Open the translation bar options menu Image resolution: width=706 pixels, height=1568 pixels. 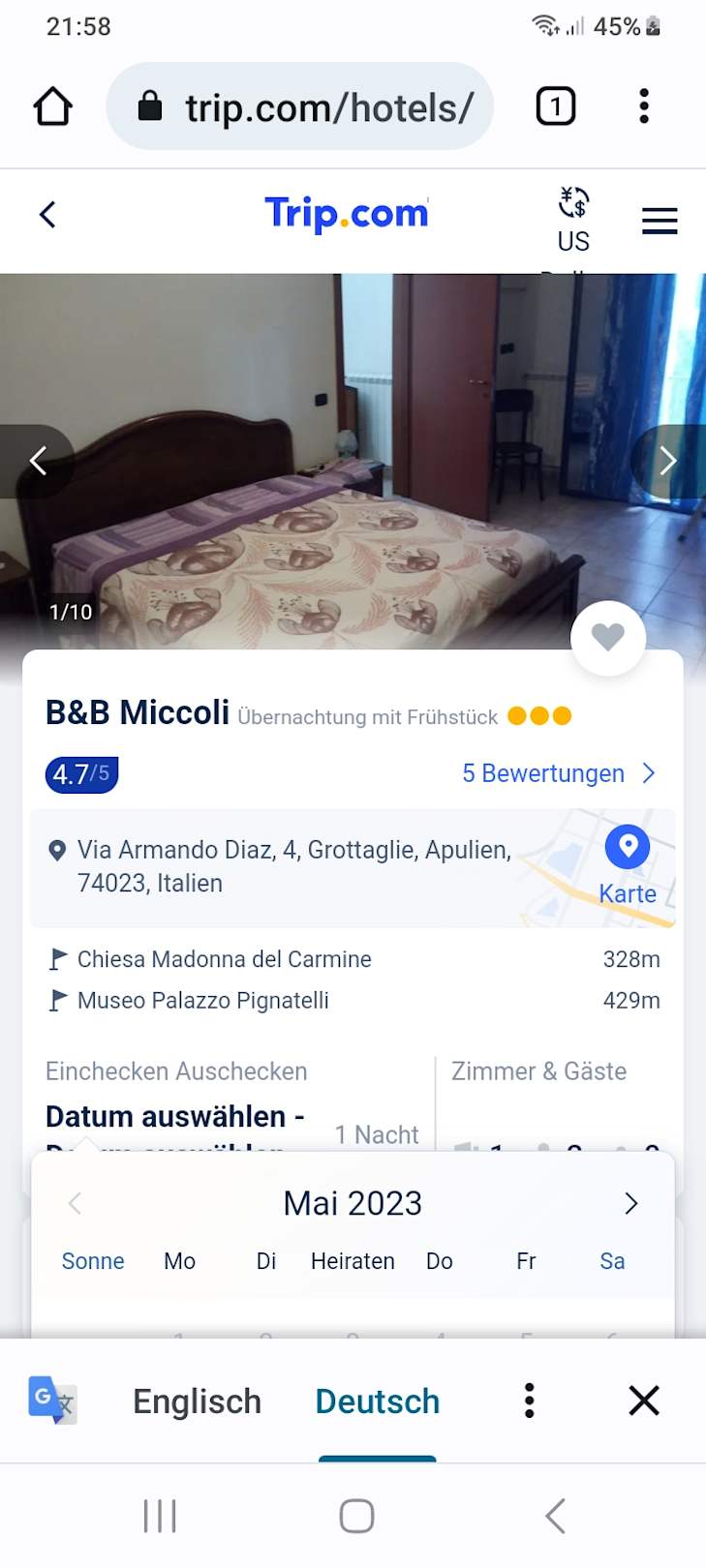(x=529, y=1401)
